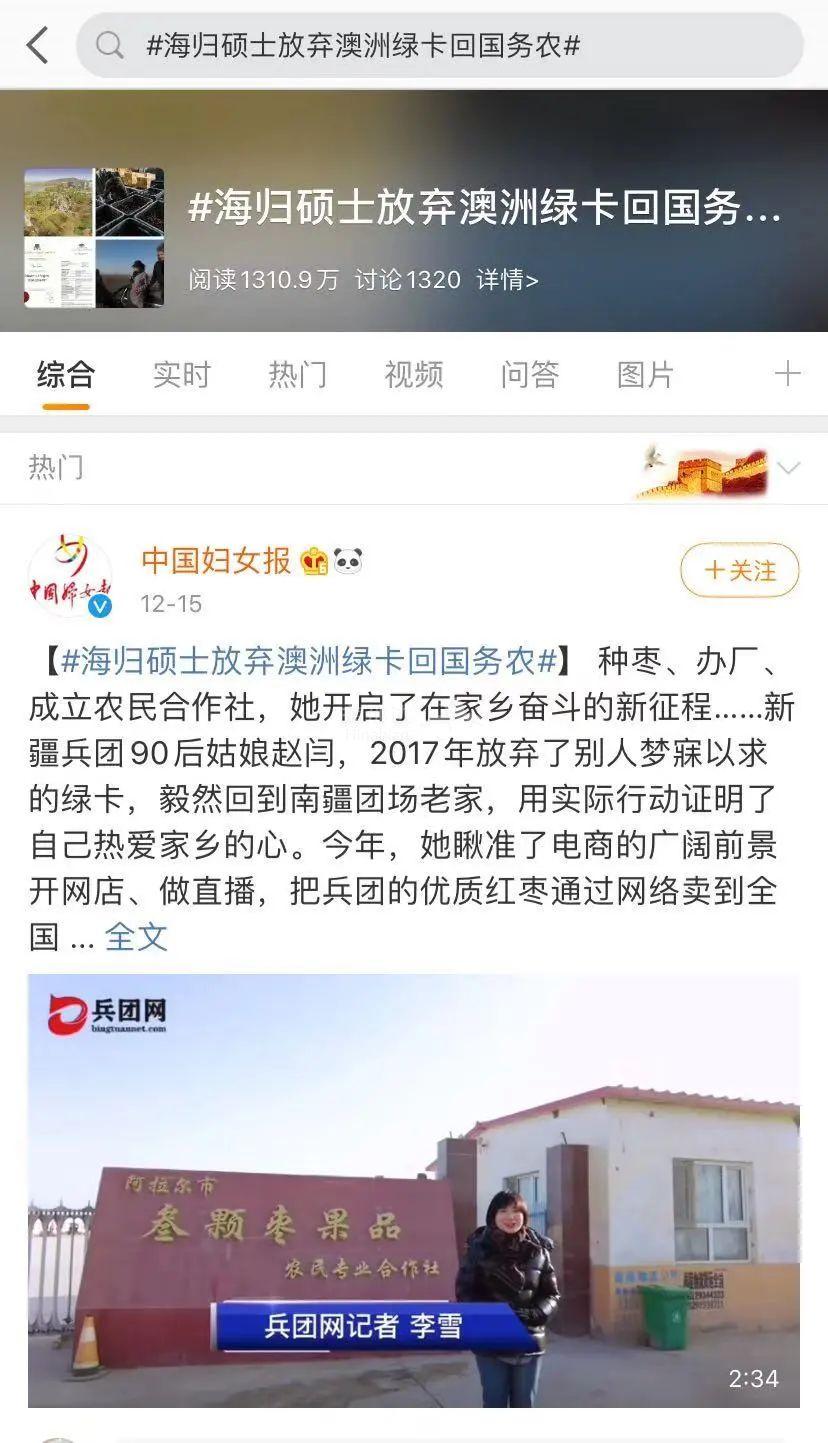The image size is (828, 1443).
Task: Open the hashtag link in the post
Action: click(x=308, y=662)
